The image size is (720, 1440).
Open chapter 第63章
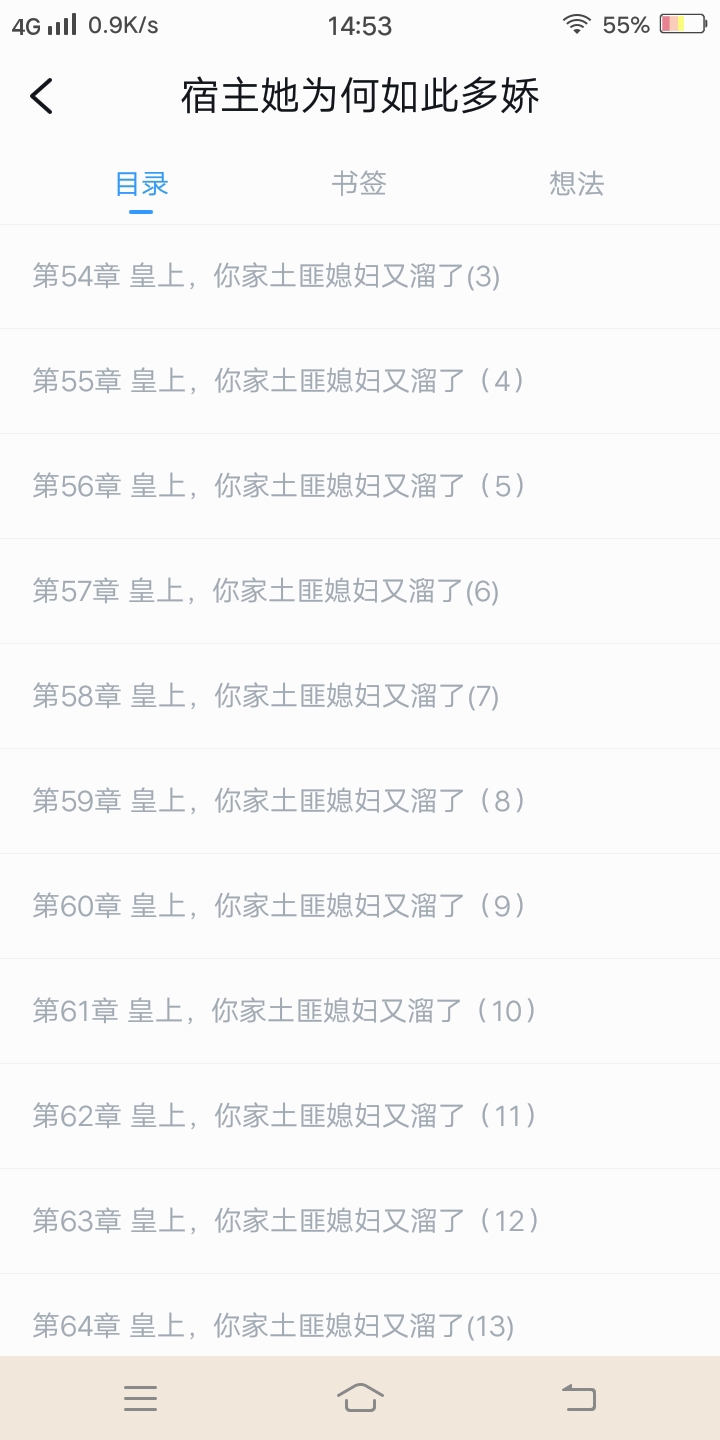[360, 1221]
